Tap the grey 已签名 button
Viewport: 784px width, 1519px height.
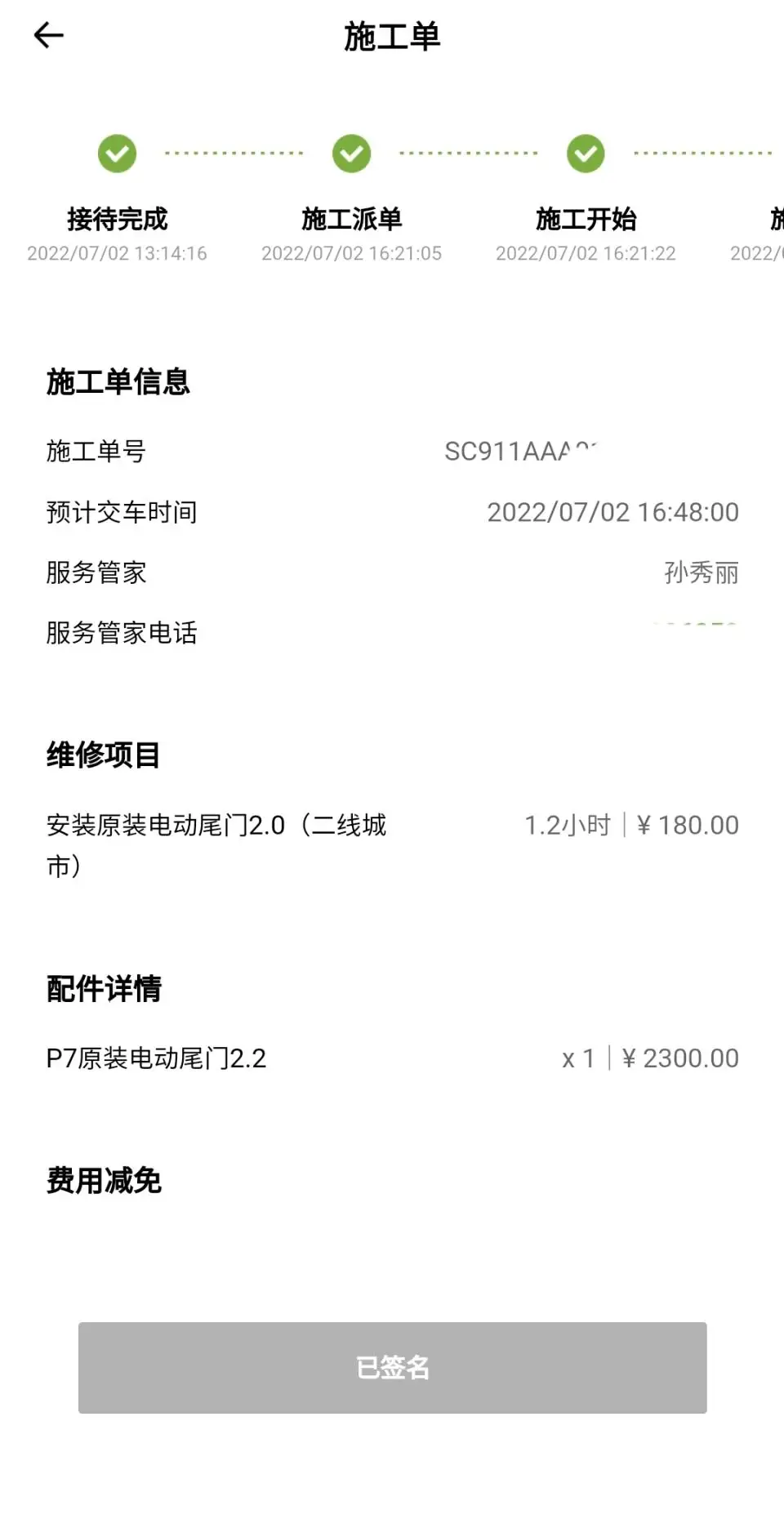[x=393, y=1368]
